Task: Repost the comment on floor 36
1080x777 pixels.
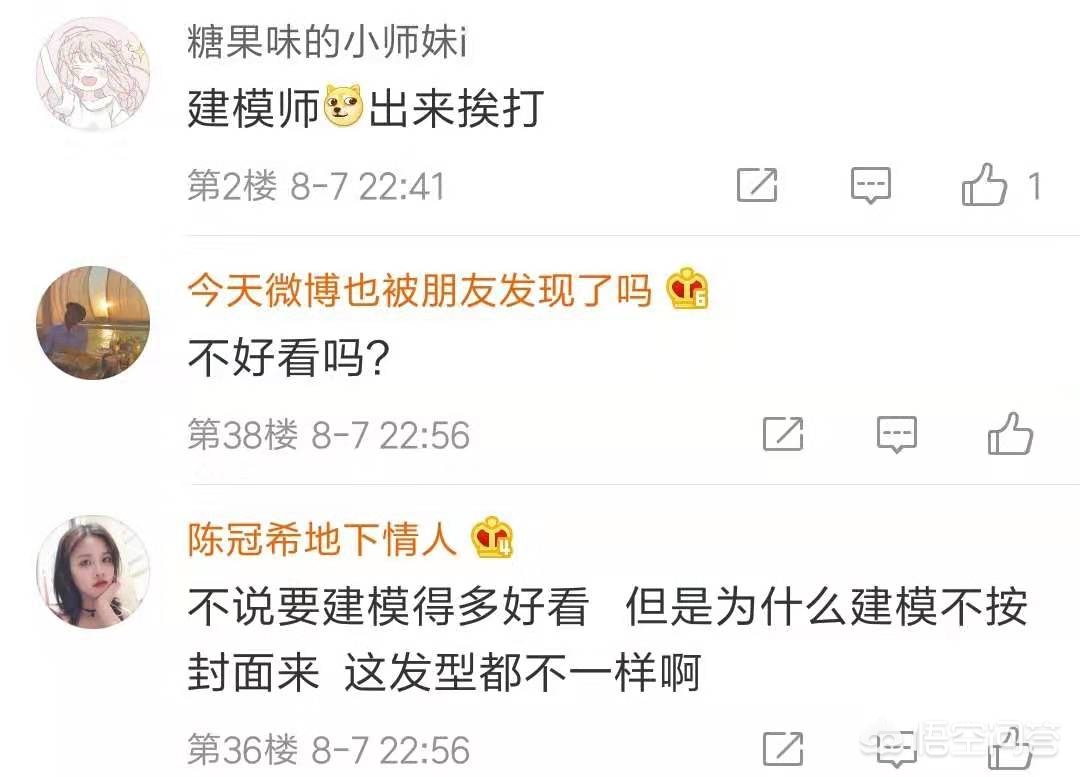Action: coord(783,749)
